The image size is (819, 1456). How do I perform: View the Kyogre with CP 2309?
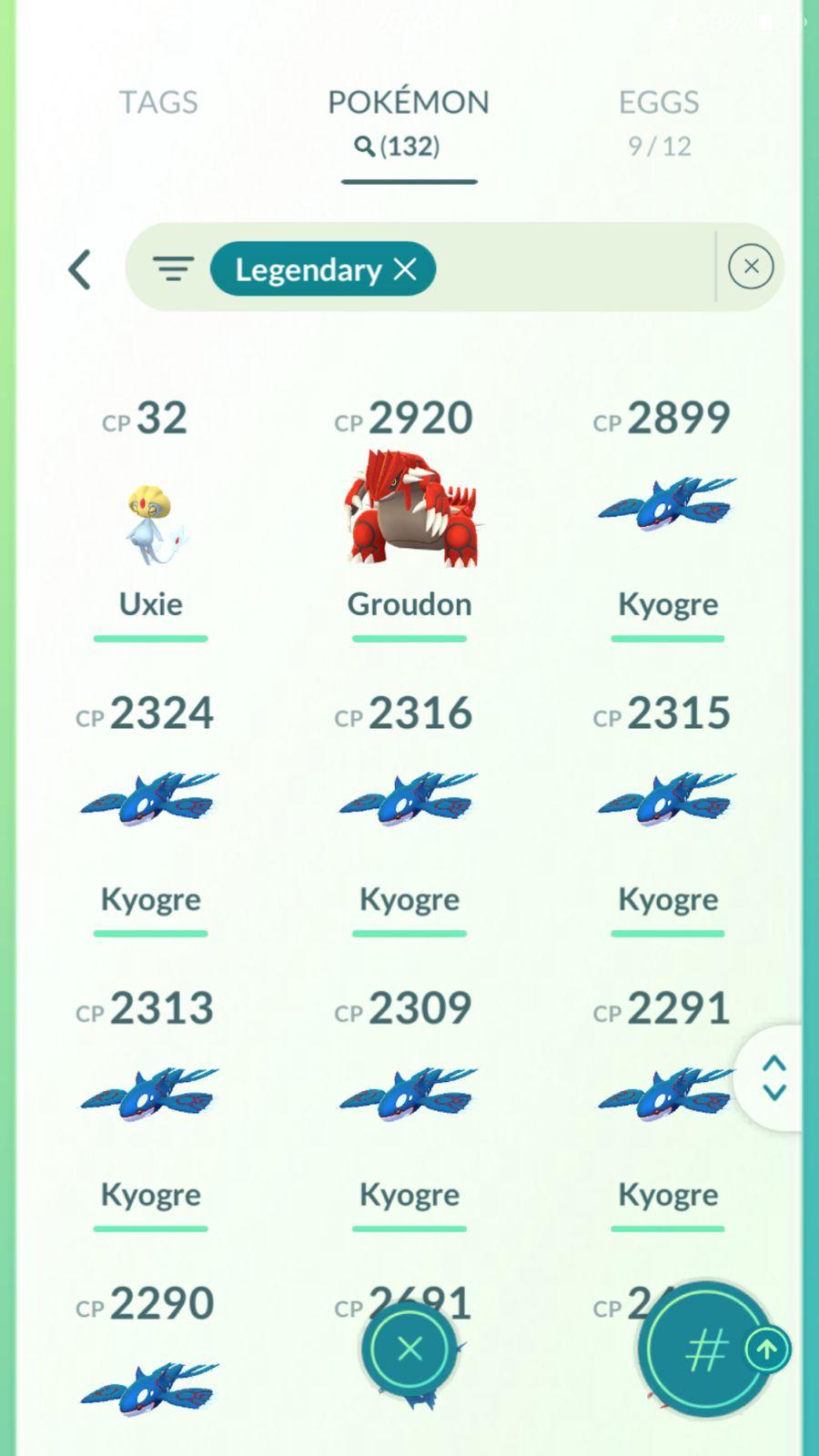[409, 1096]
